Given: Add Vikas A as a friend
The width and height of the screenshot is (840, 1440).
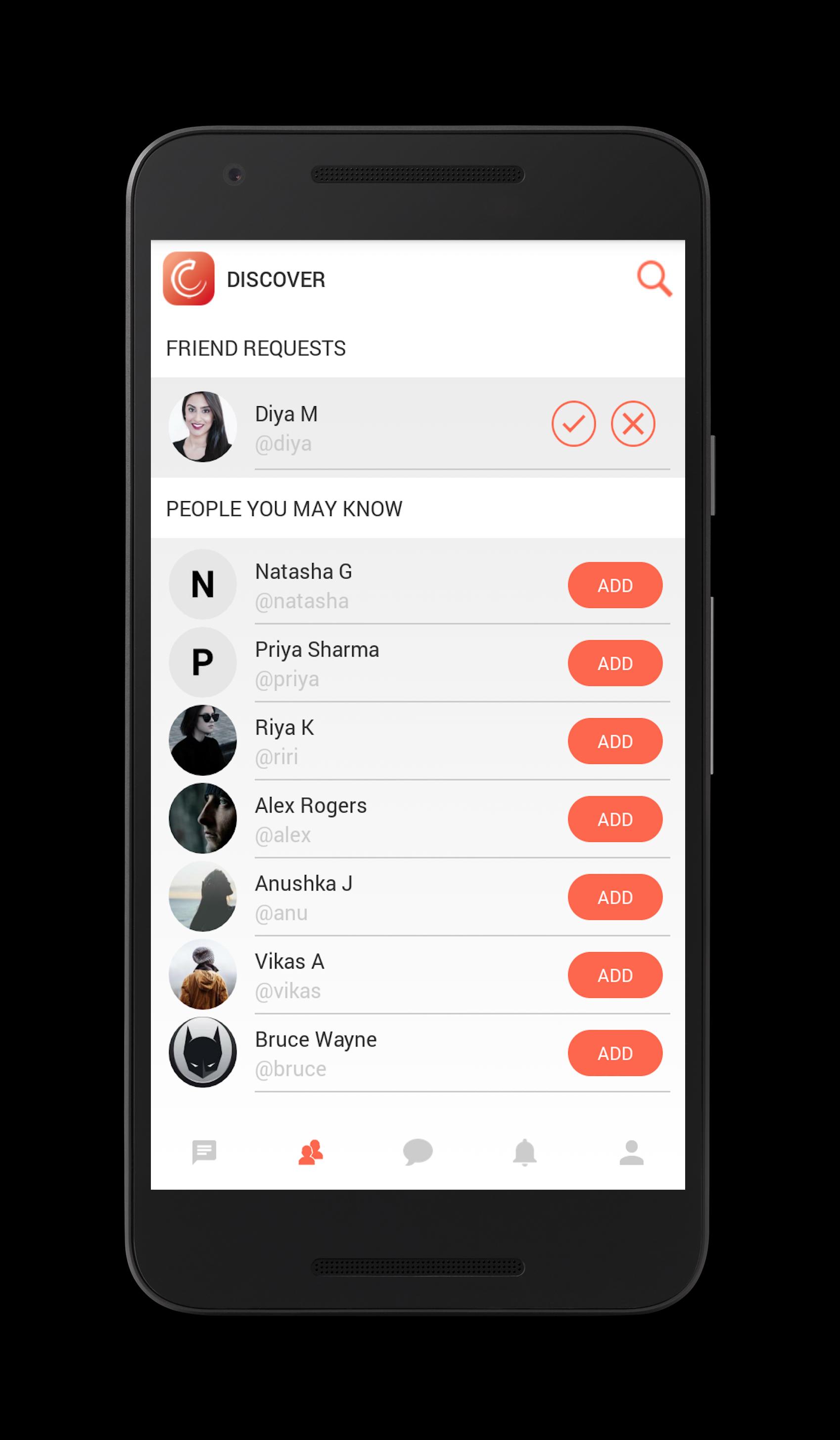Looking at the screenshot, I should click(x=615, y=975).
